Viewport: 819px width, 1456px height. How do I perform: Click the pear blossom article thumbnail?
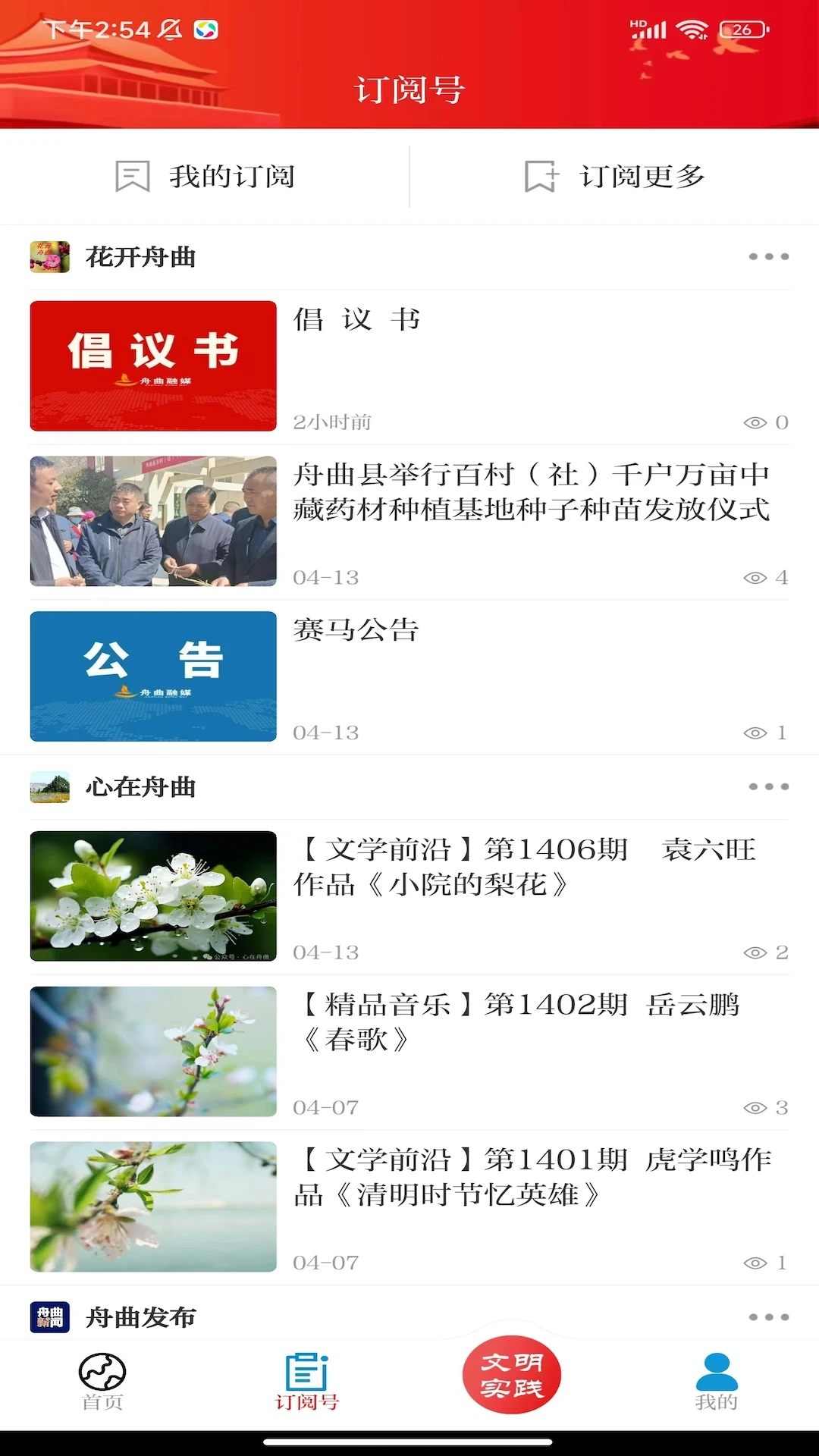152,897
